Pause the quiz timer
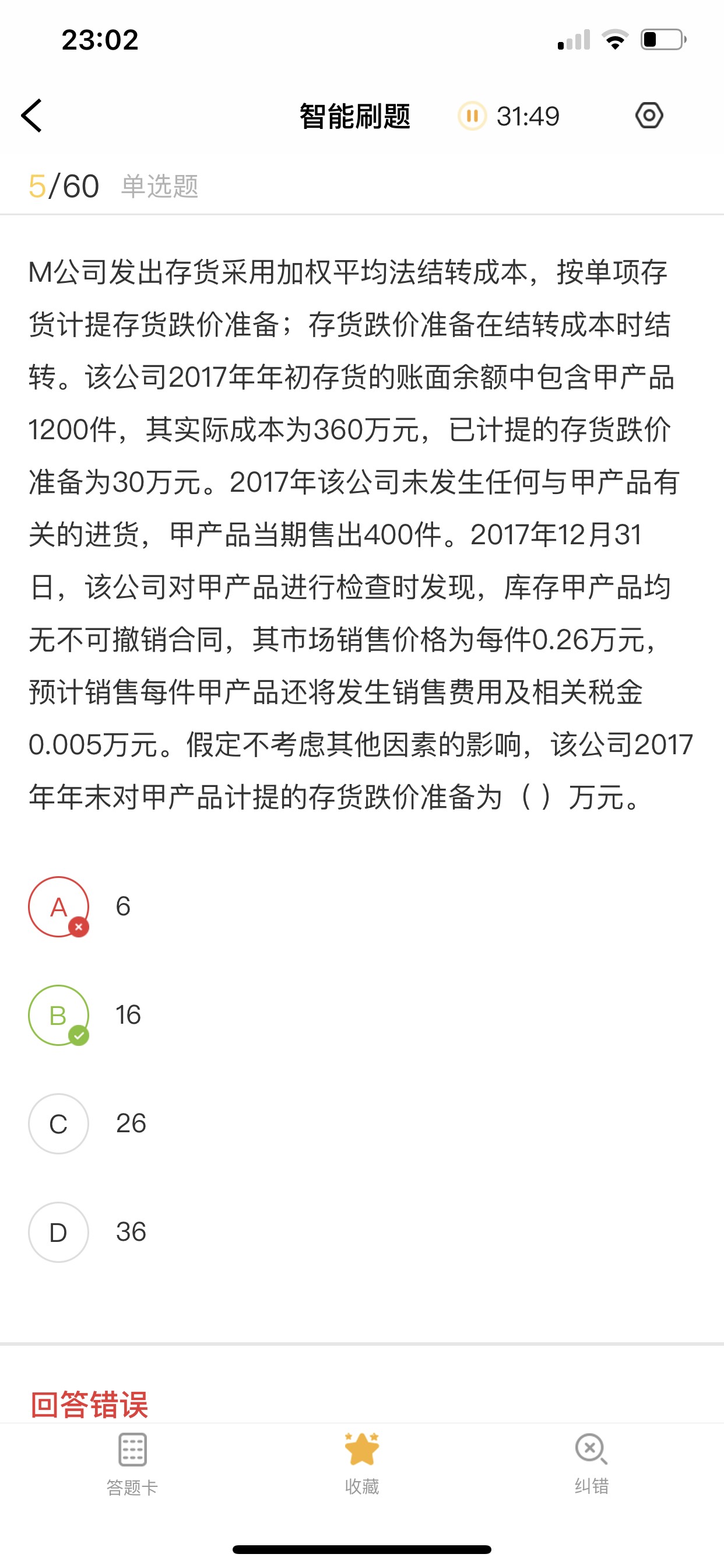The image size is (724, 1568). click(472, 116)
